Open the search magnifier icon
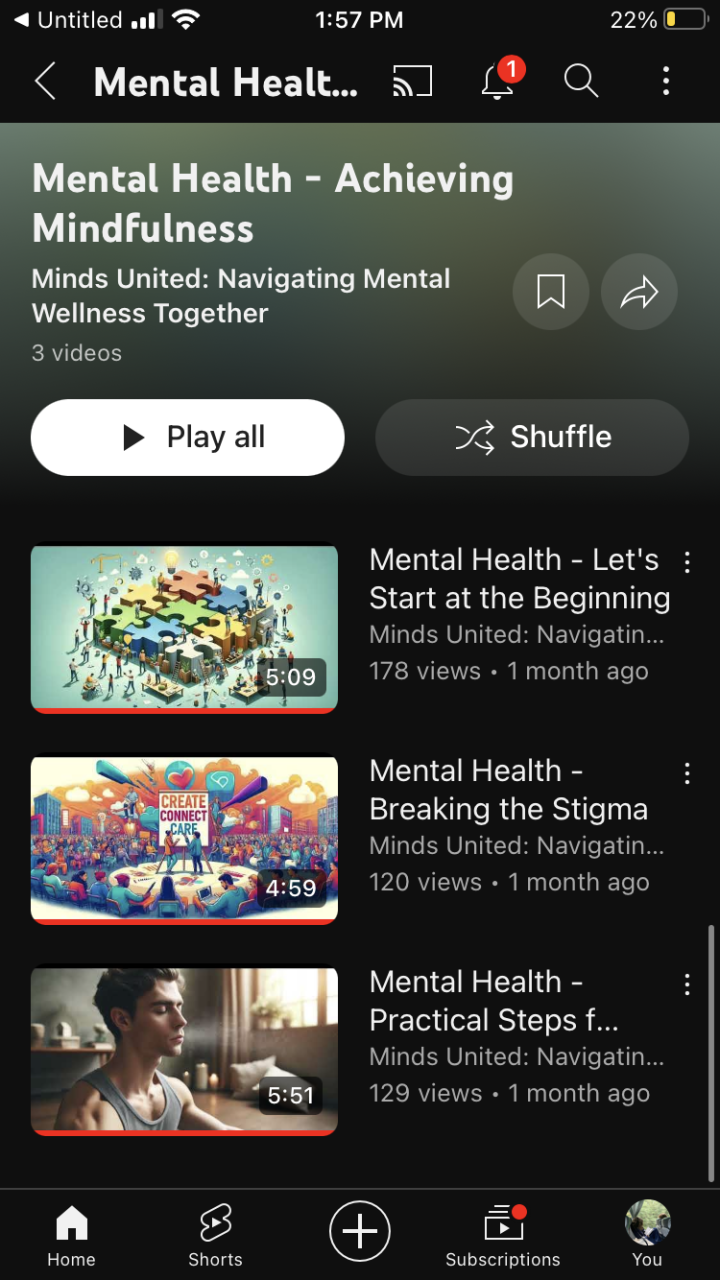The image size is (720, 1280). (581, 81)
